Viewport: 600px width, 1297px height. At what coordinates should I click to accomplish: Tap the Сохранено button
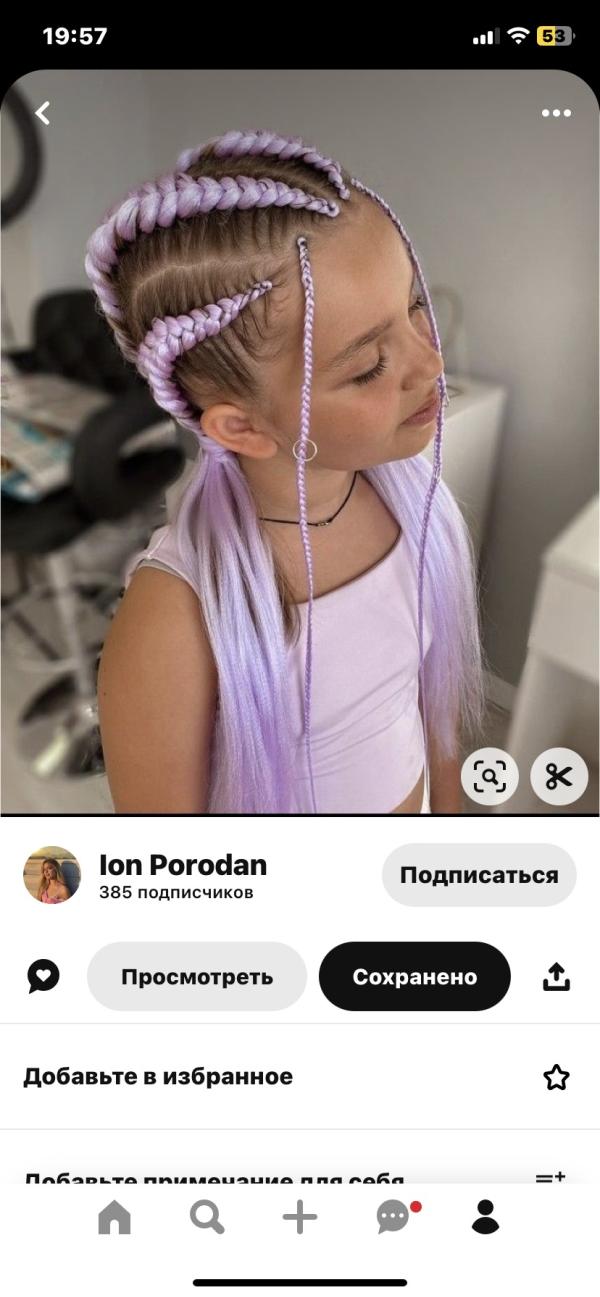pyautogui.click(x=415, y=977)
